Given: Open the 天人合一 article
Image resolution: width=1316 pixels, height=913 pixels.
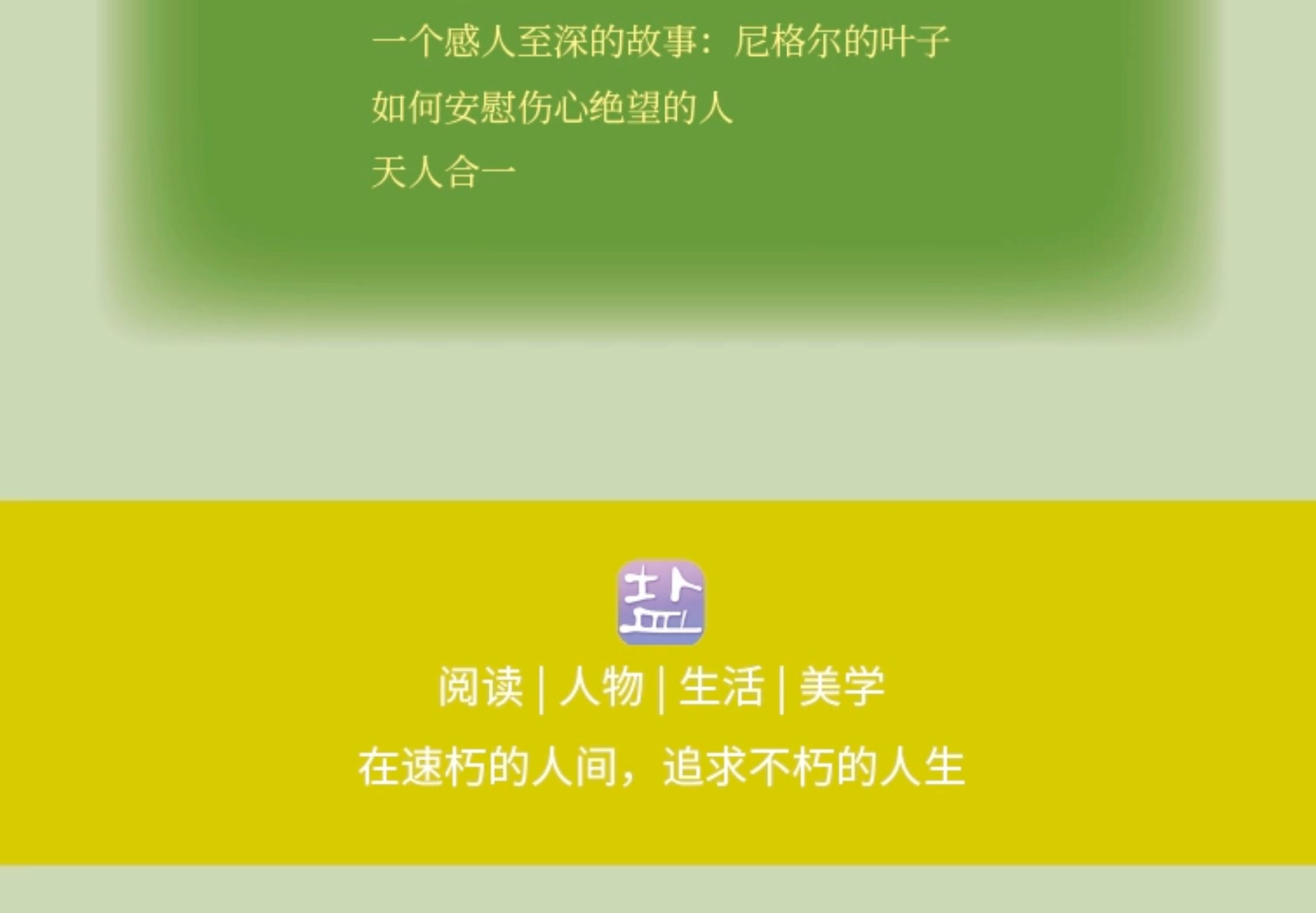Looking at the screenshot, I should click(x=443, y=173).
